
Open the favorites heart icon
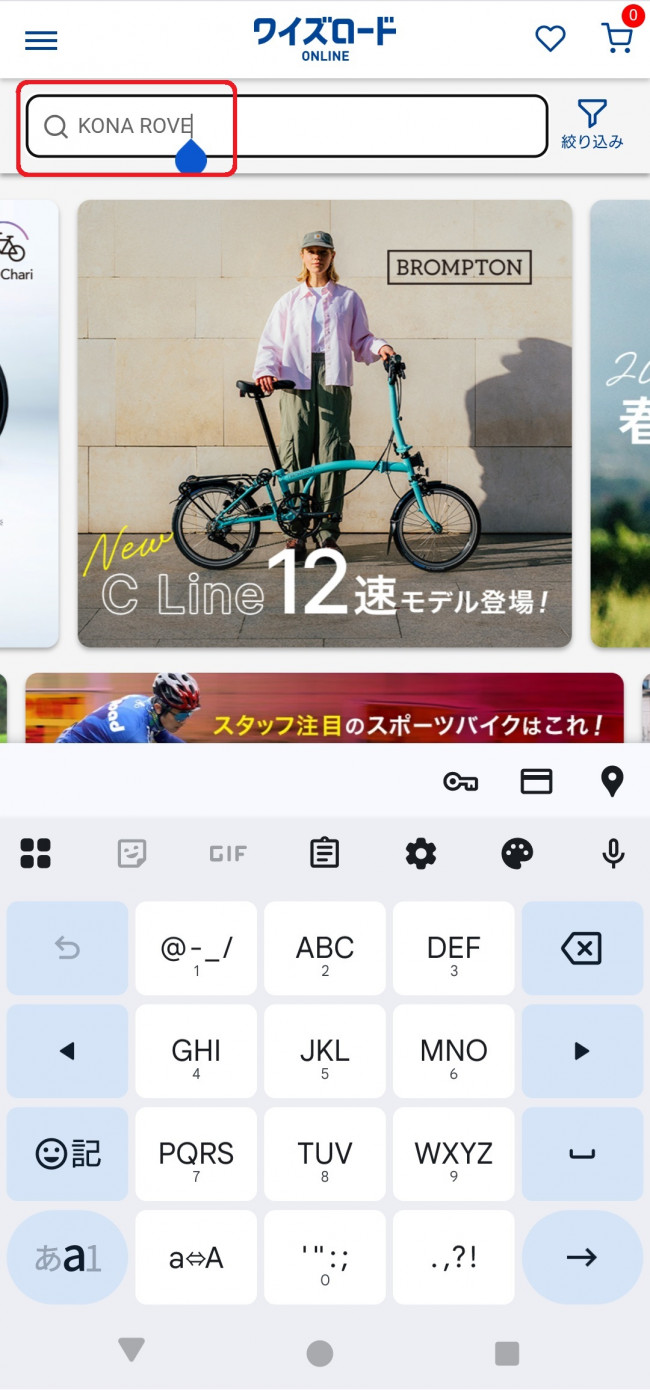pyautogui.click(x=550, y=39)
